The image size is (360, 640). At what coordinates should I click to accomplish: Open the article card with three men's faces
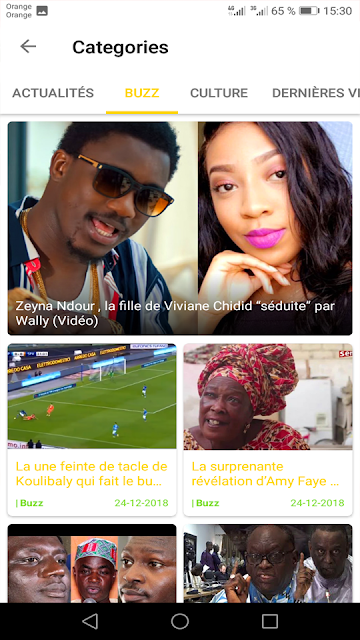click(92, 564)
